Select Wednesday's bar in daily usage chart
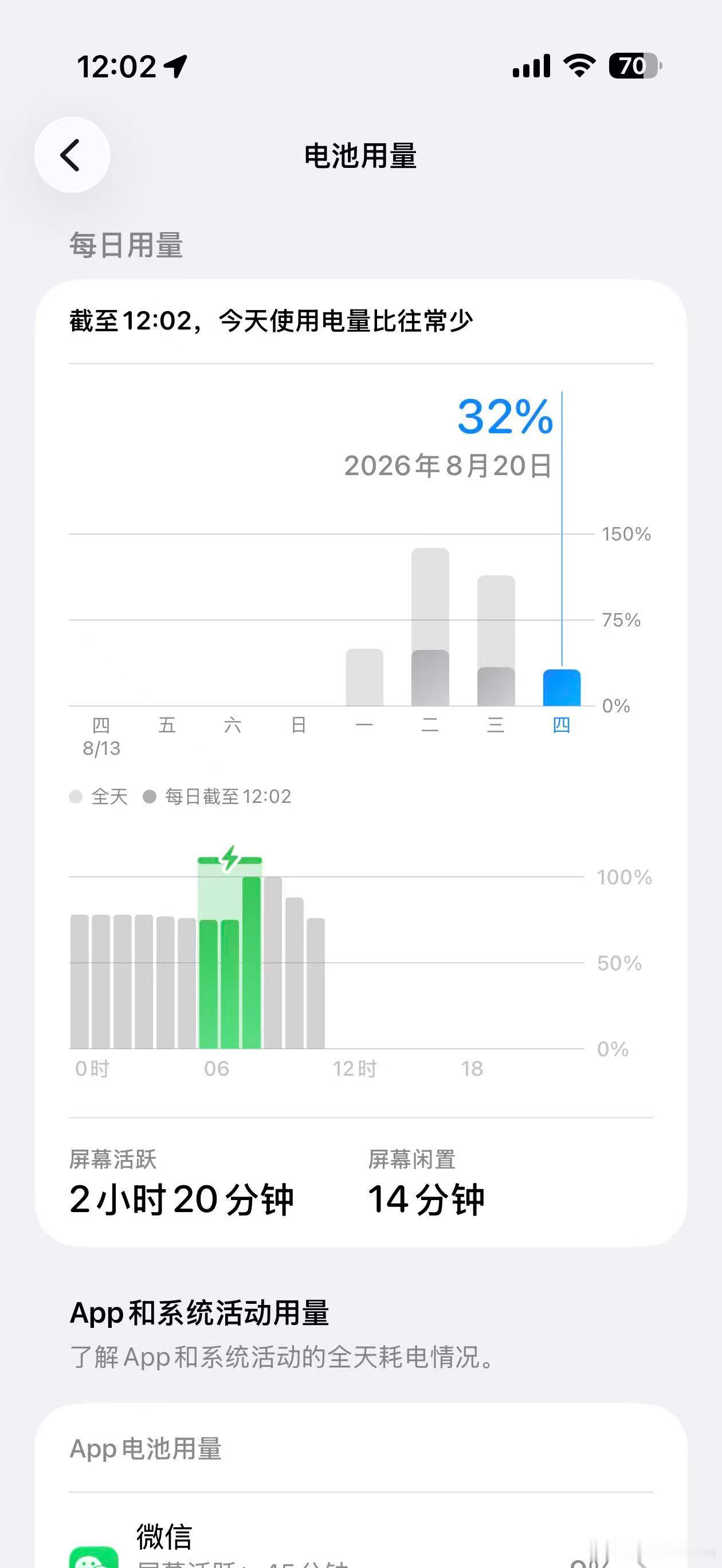This screenshot has height=1568, width=722. pyautogui.click(x=496, y=641)
